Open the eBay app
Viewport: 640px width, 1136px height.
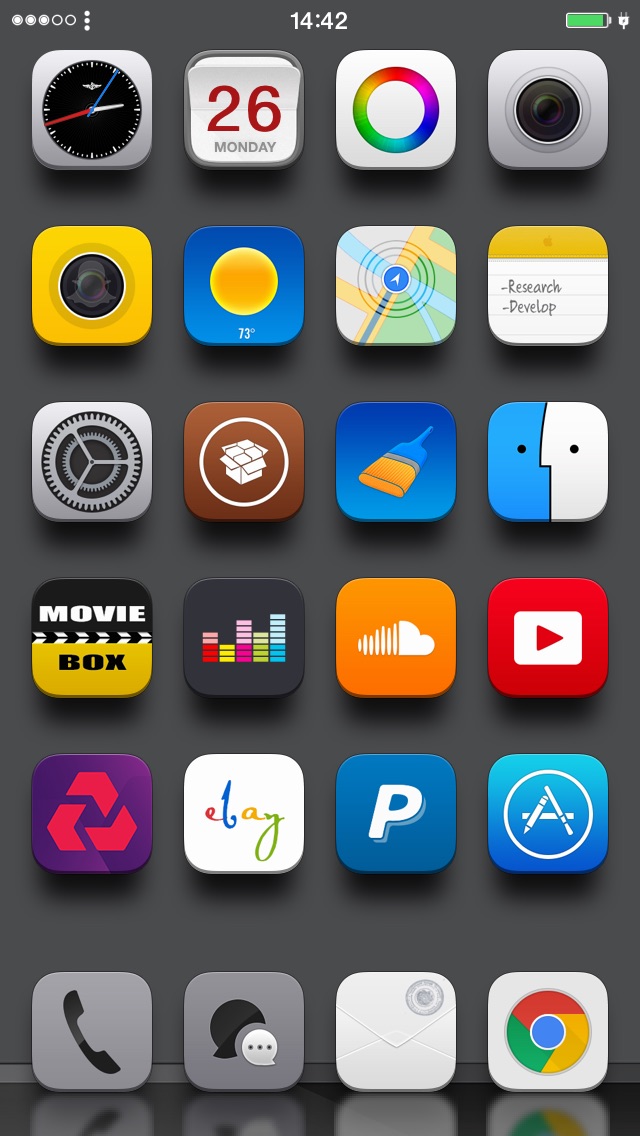point(244,814)
